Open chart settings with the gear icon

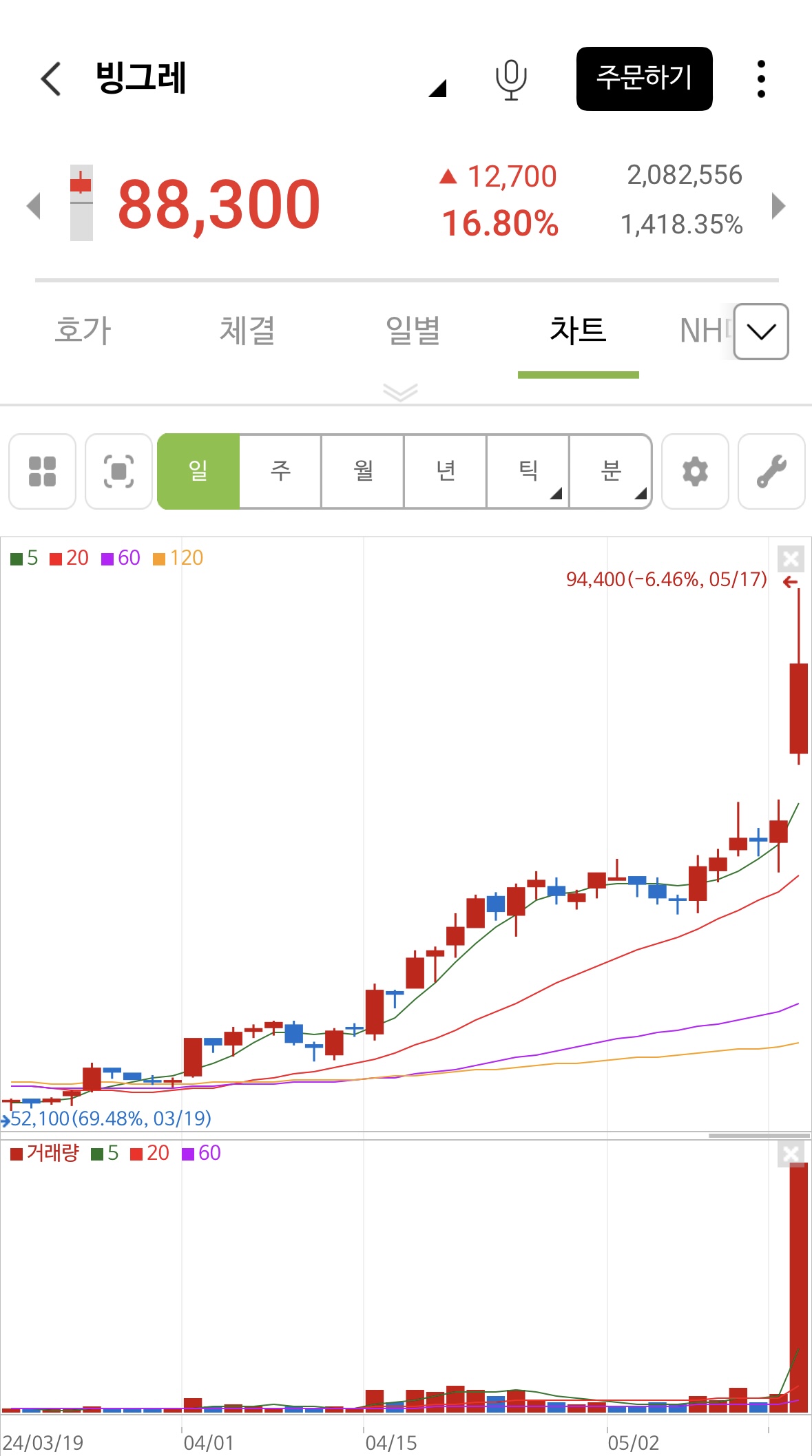695,471
